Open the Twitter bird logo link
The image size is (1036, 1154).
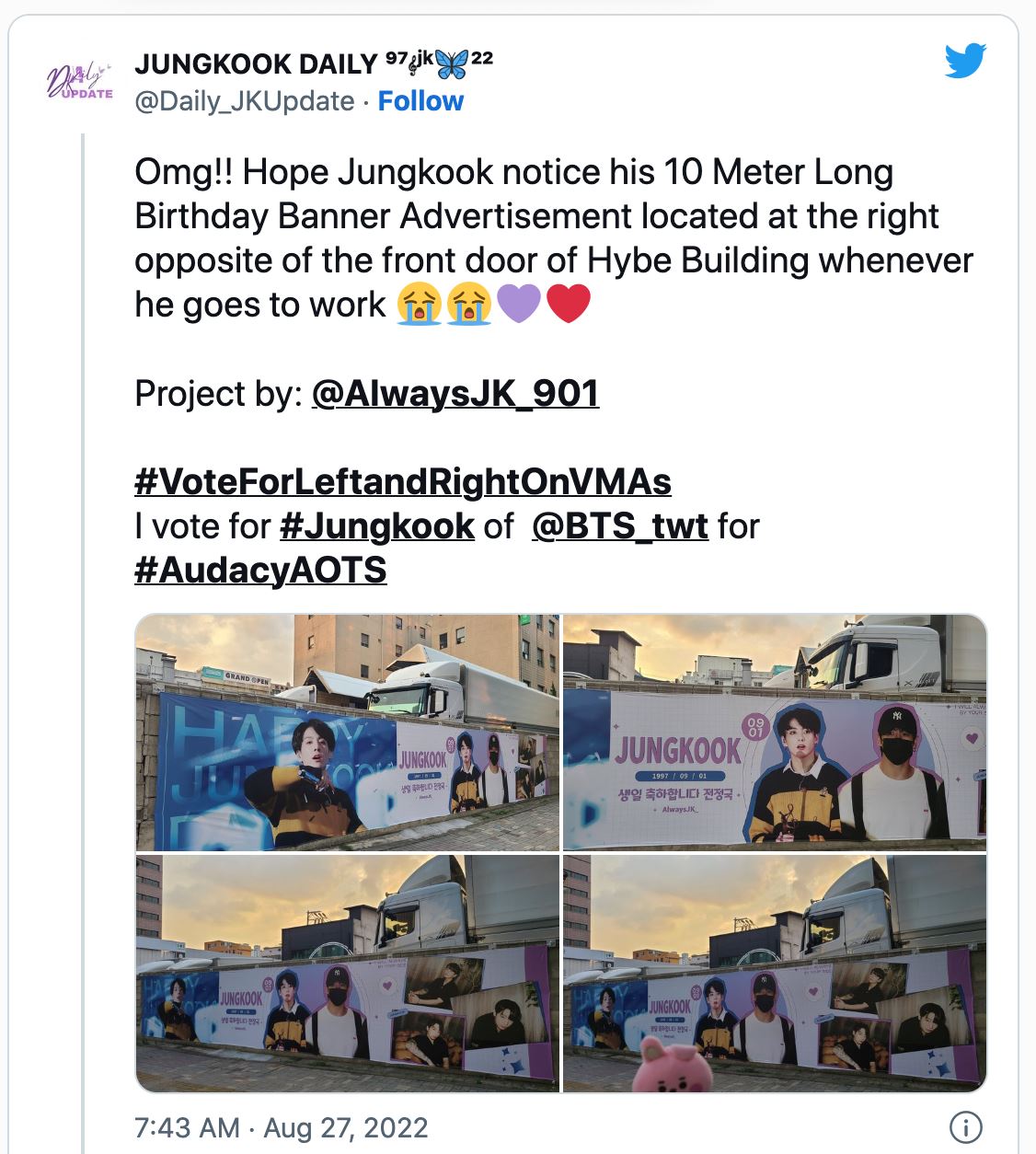[965, 62]
